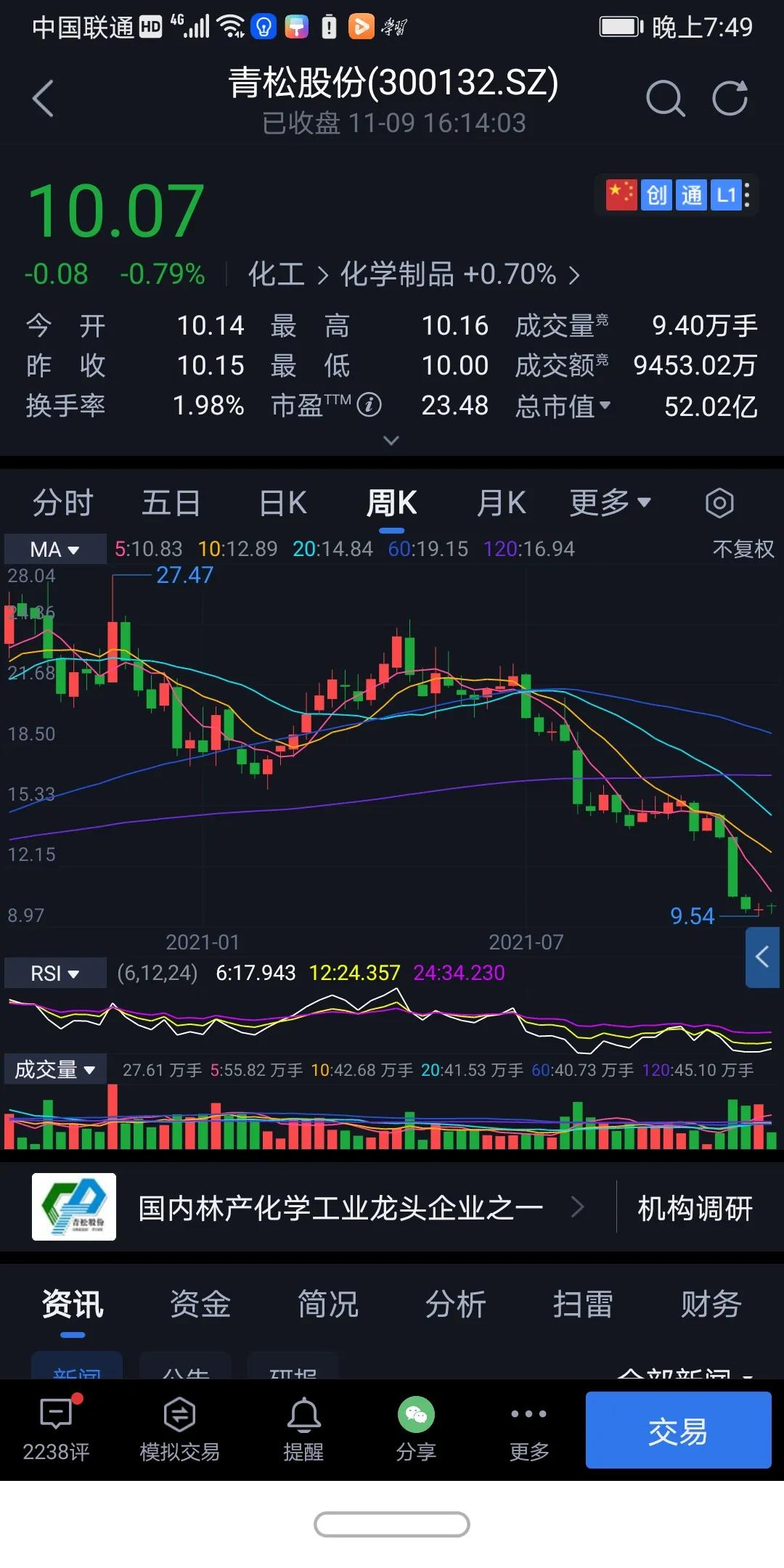Tap the bottom 更多 three-dot icon
This screenshot has height=1568, width=784.
click(528, 1413)
